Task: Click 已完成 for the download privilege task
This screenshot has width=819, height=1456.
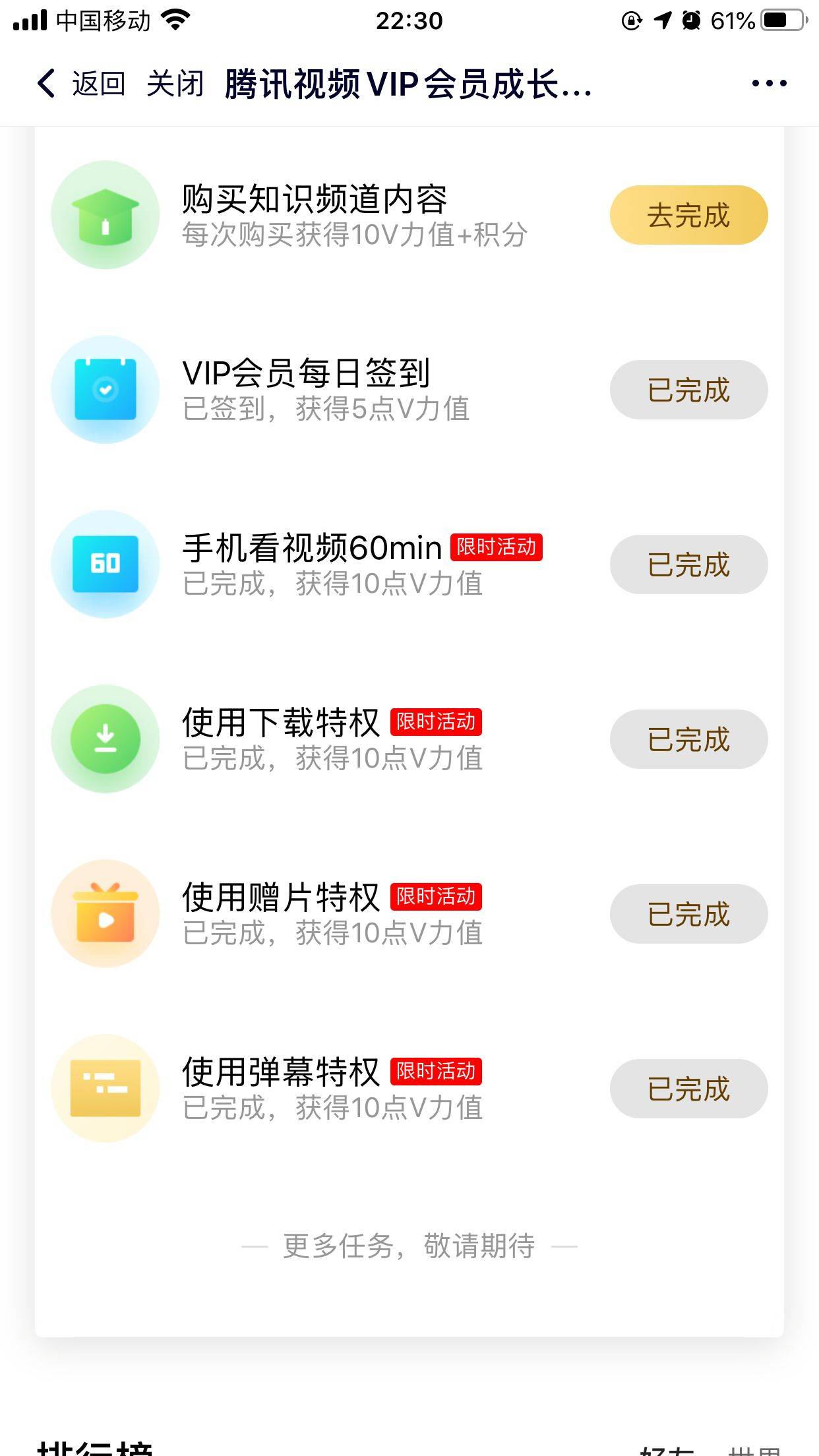Action: coord(689,739)
